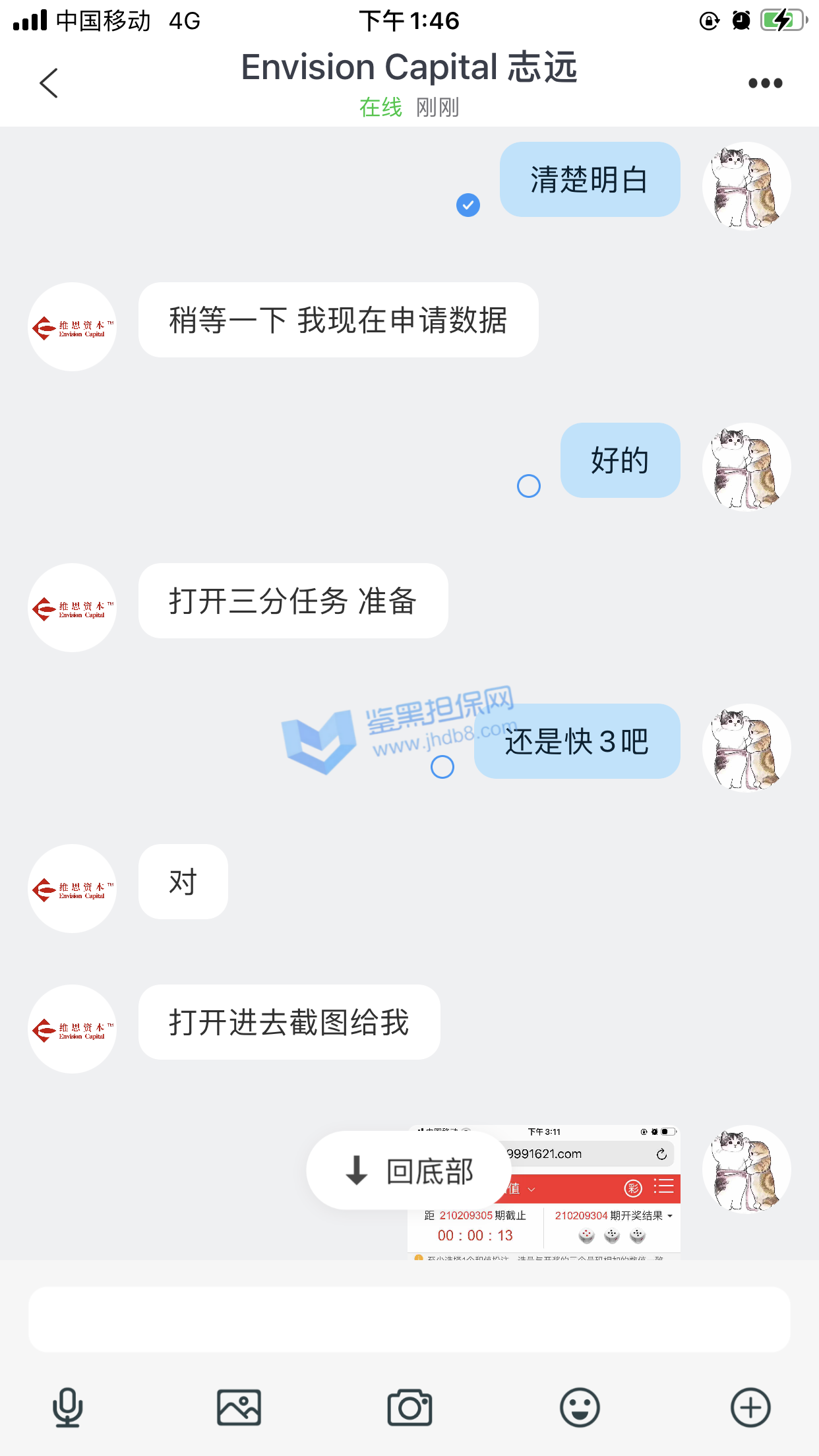
Task: Open the camera to take a photo
Action: [x=409, y=1407]
